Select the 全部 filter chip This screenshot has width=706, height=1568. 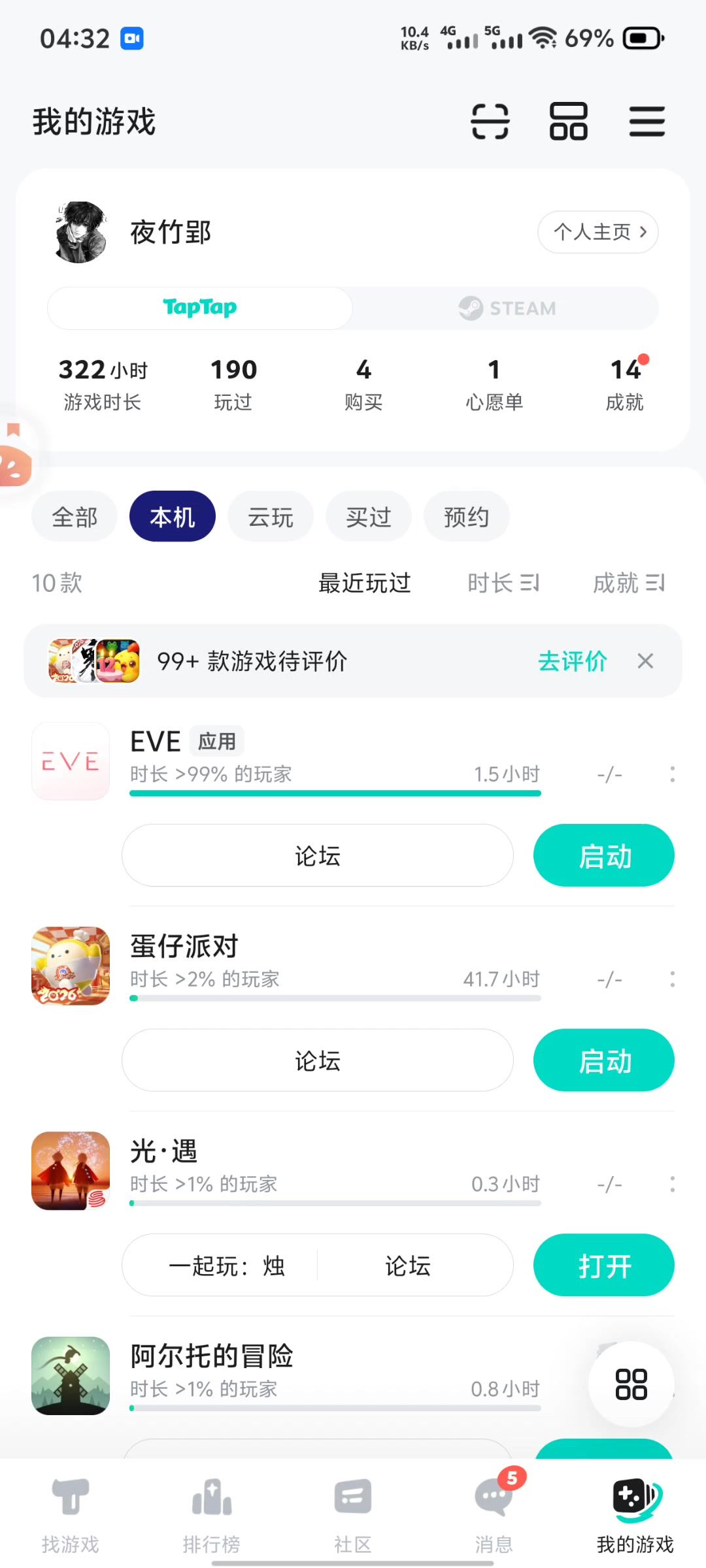[75, 517]
